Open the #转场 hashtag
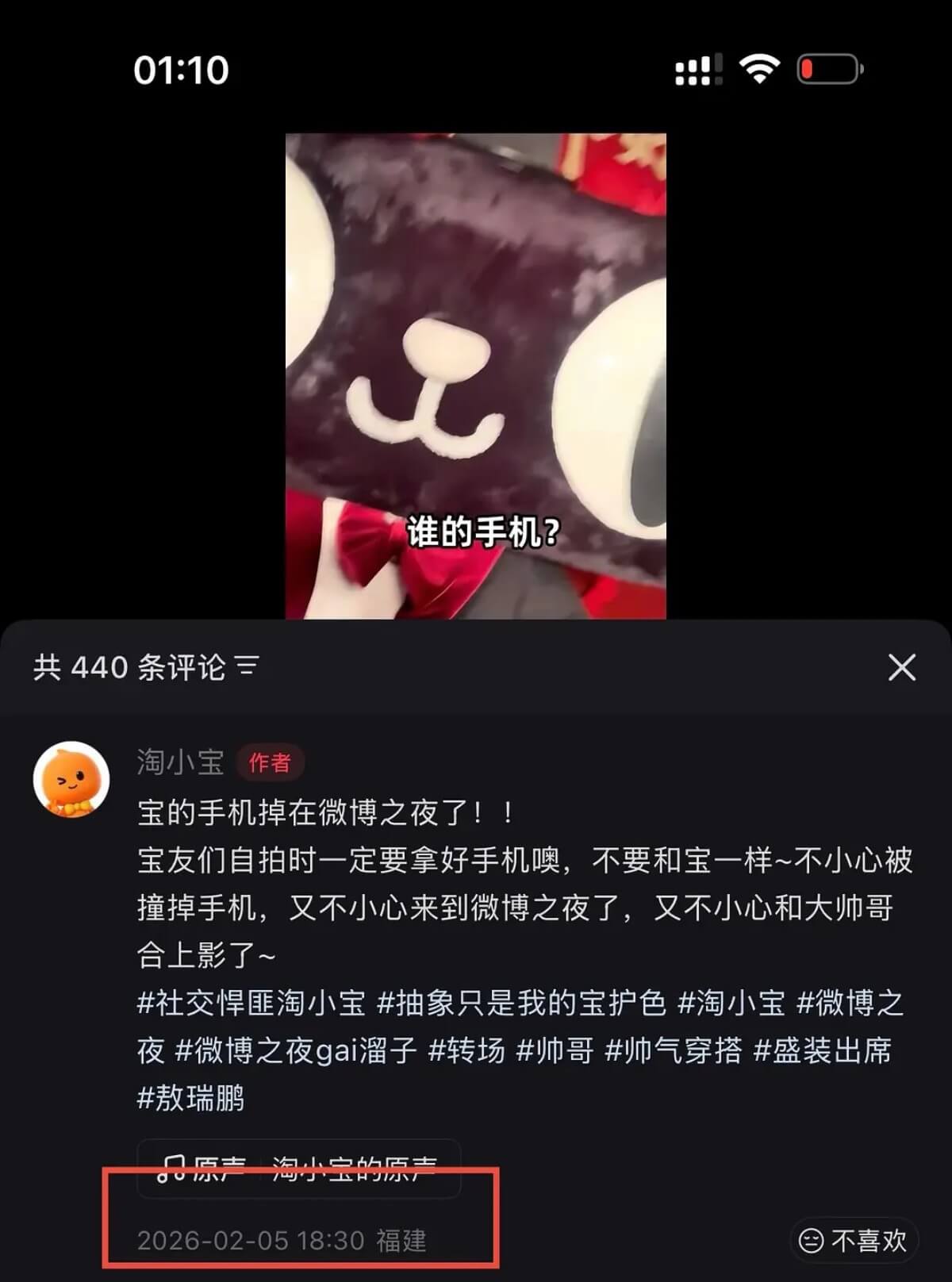 tap(466, 1051)
